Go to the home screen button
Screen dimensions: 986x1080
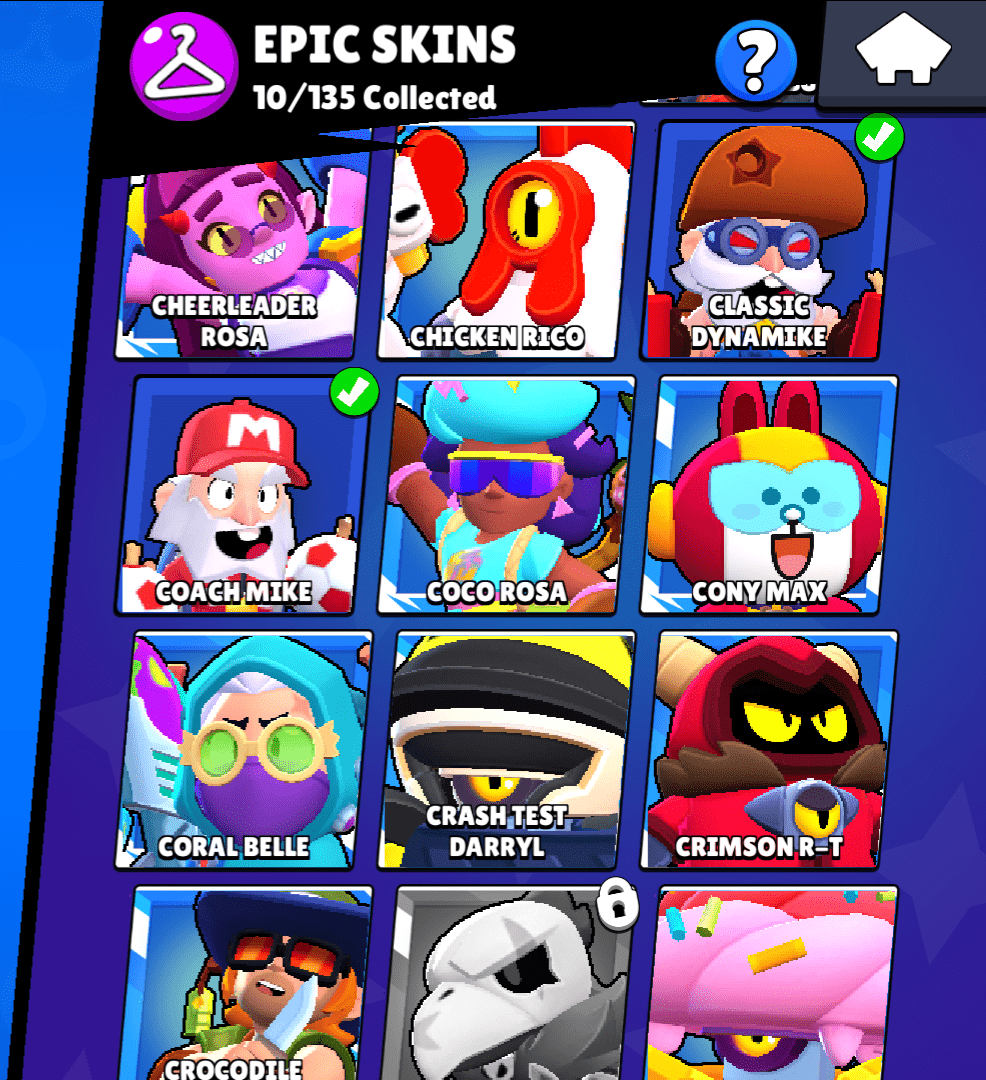pyautogui.click(x=903, y=50)
